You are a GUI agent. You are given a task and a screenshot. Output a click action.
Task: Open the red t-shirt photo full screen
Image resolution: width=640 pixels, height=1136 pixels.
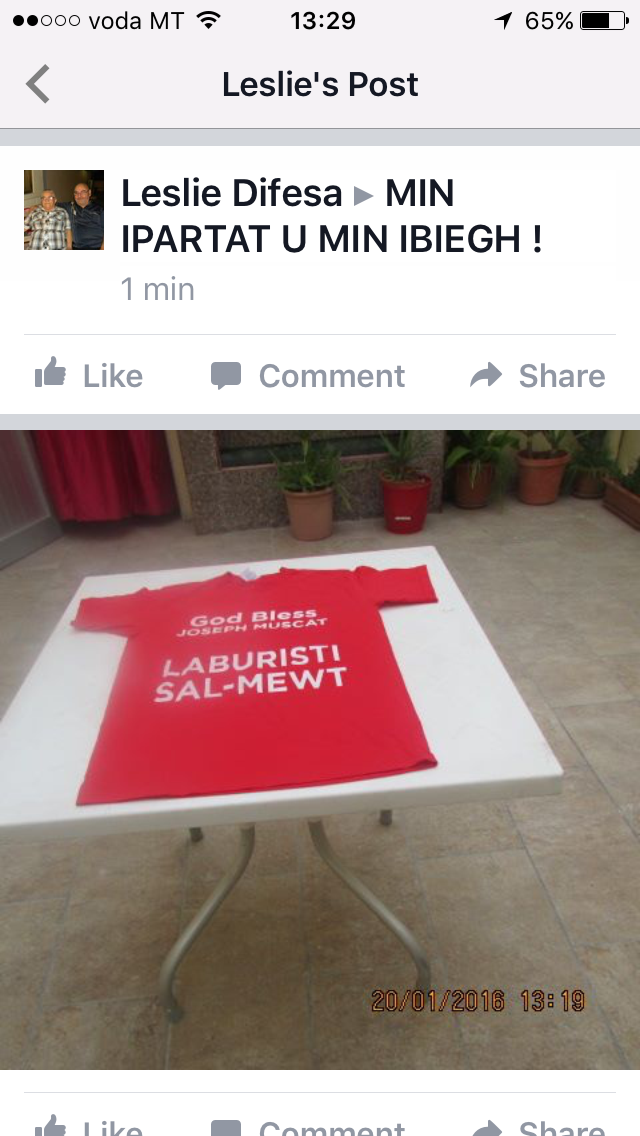tap(320, 750)
